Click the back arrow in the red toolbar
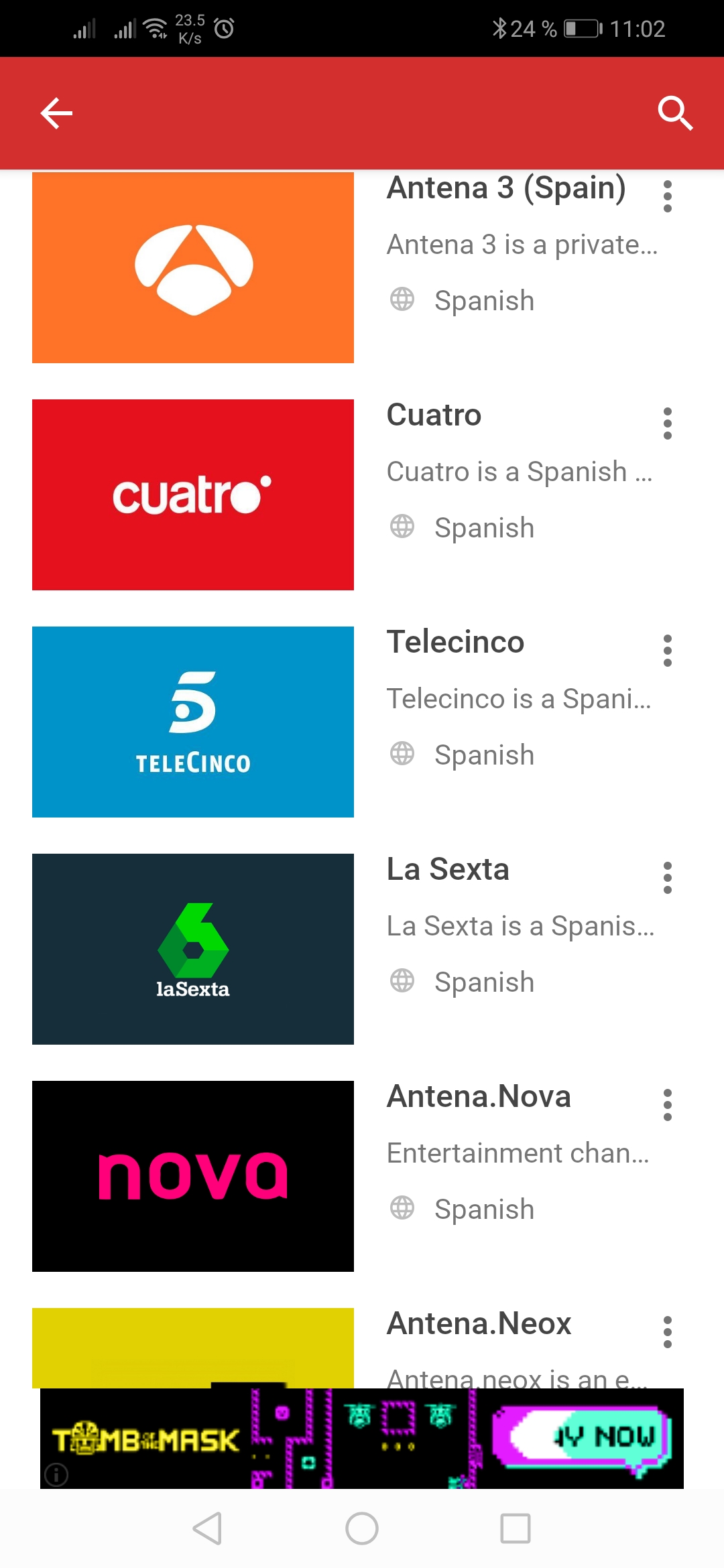 (56, 113)
